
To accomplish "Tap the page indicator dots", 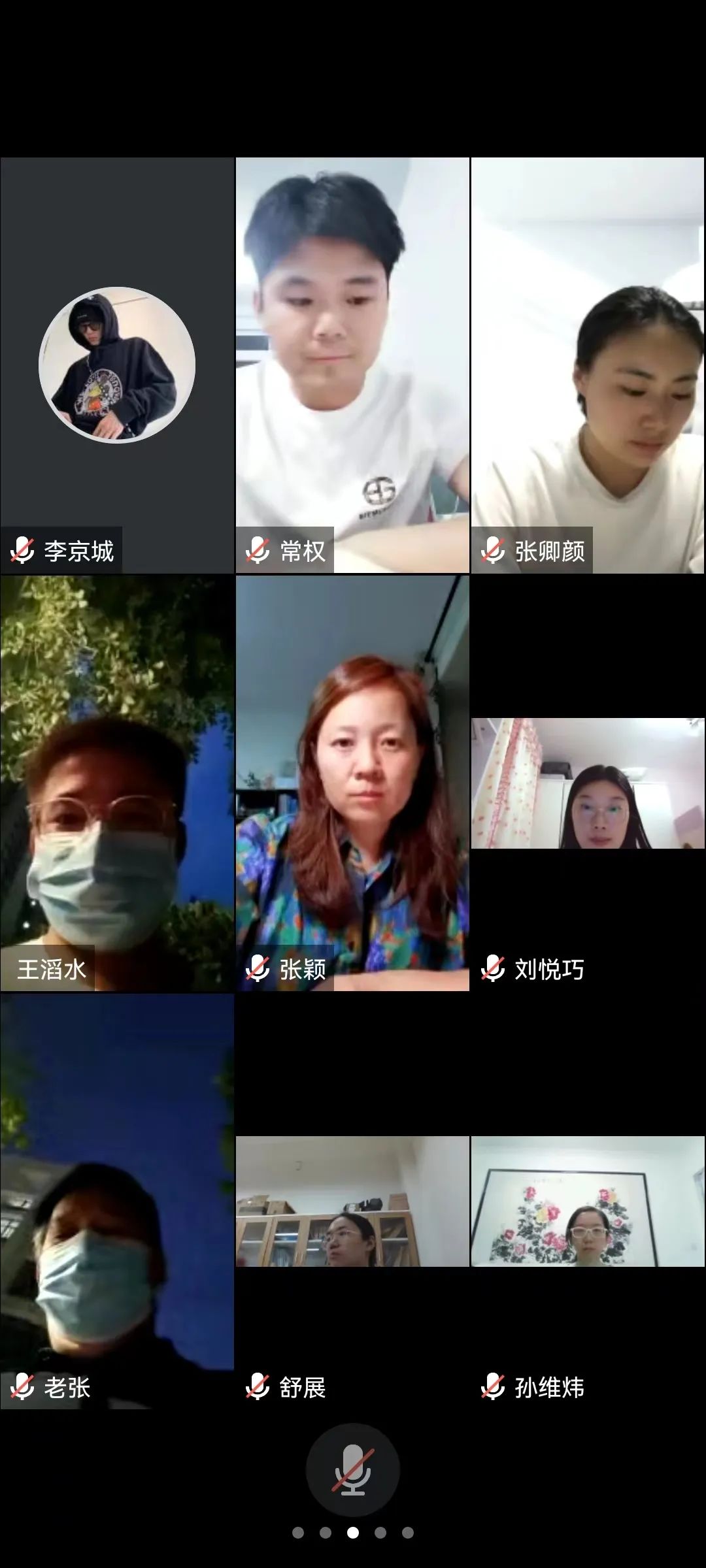I will click(x=352, y=1532).
